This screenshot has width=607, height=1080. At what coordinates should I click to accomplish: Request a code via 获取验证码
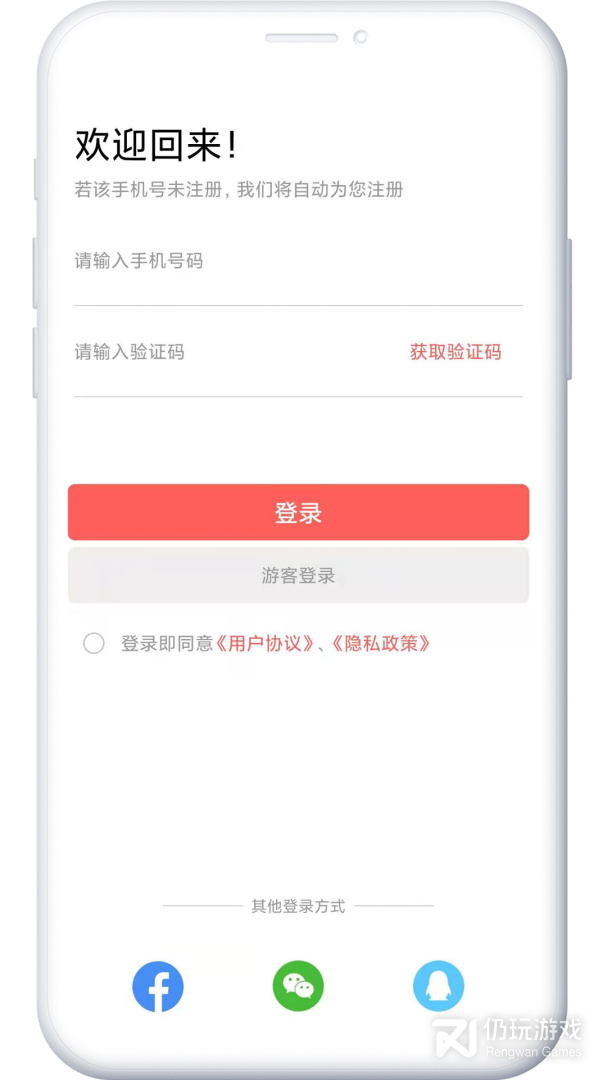pyautogui.click(x=455, y=352)
